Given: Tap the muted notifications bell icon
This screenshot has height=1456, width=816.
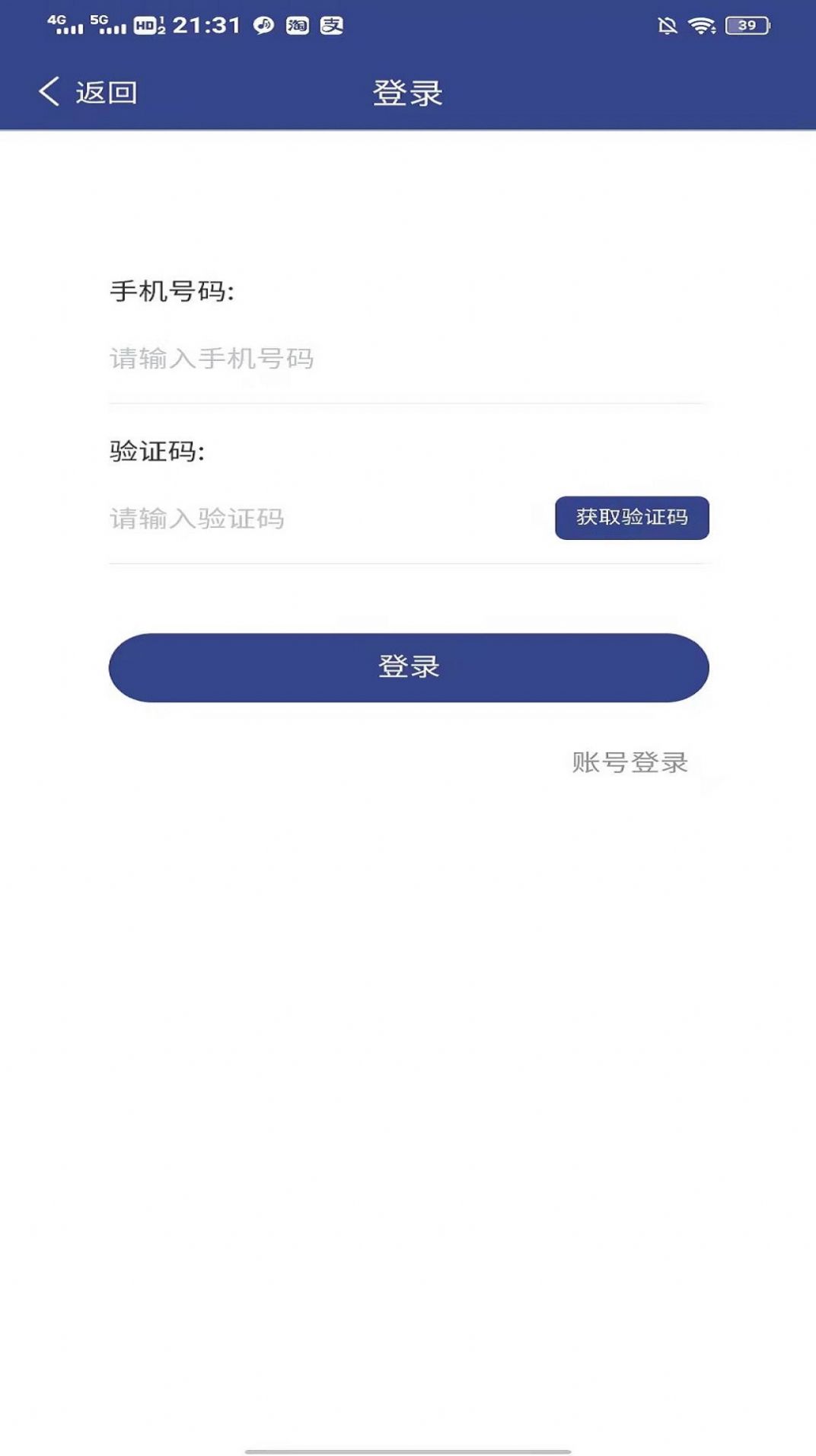Looking at the screenshot, I should pos(665,24).
